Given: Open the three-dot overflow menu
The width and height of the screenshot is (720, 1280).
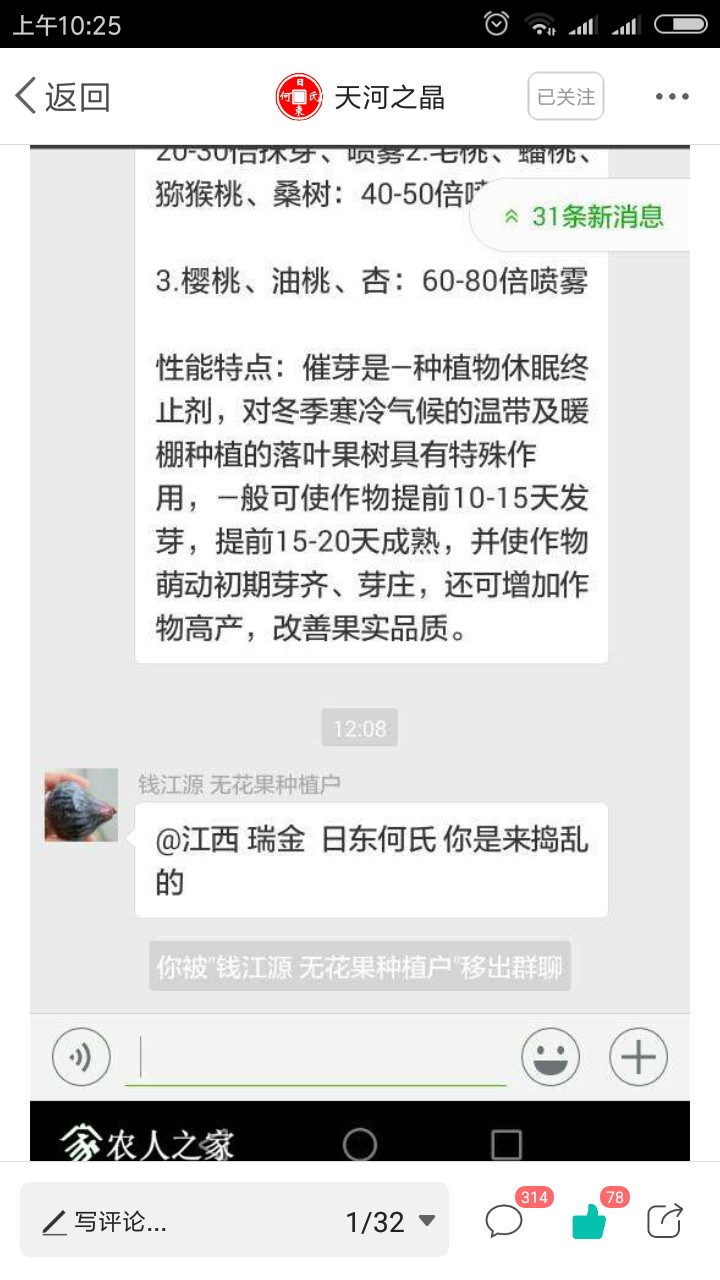Looking at the screenshot, I should (672, 97).
